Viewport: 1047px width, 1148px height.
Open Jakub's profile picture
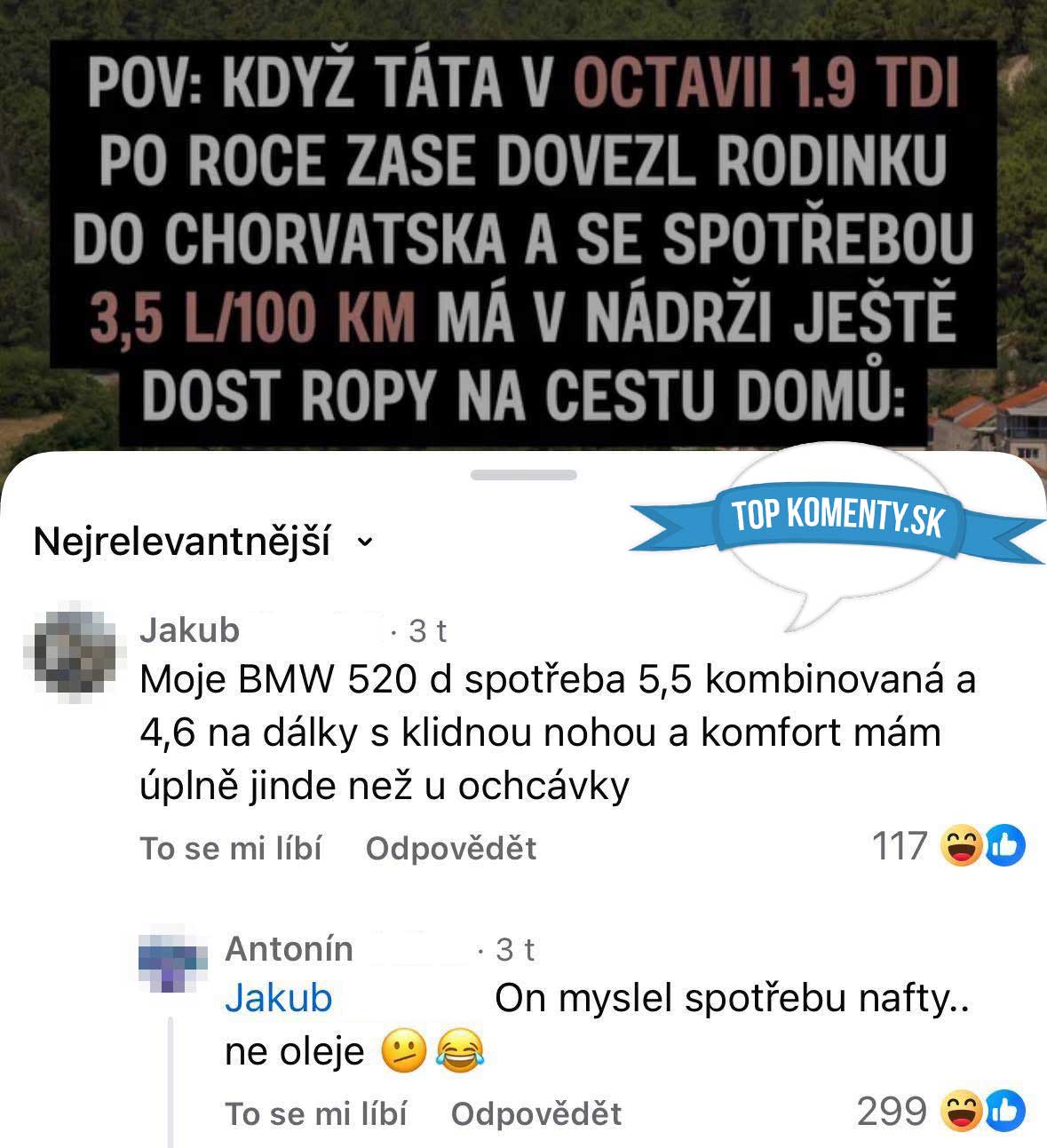point(70,651)
